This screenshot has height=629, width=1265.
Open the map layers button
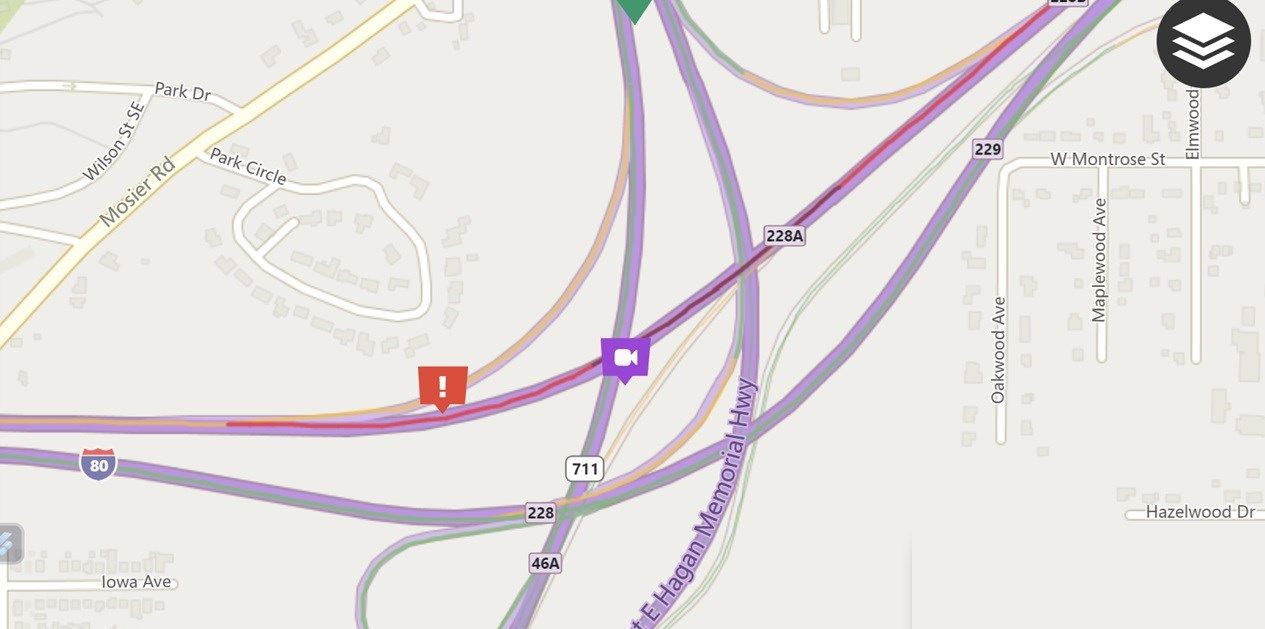point(1204,44)
